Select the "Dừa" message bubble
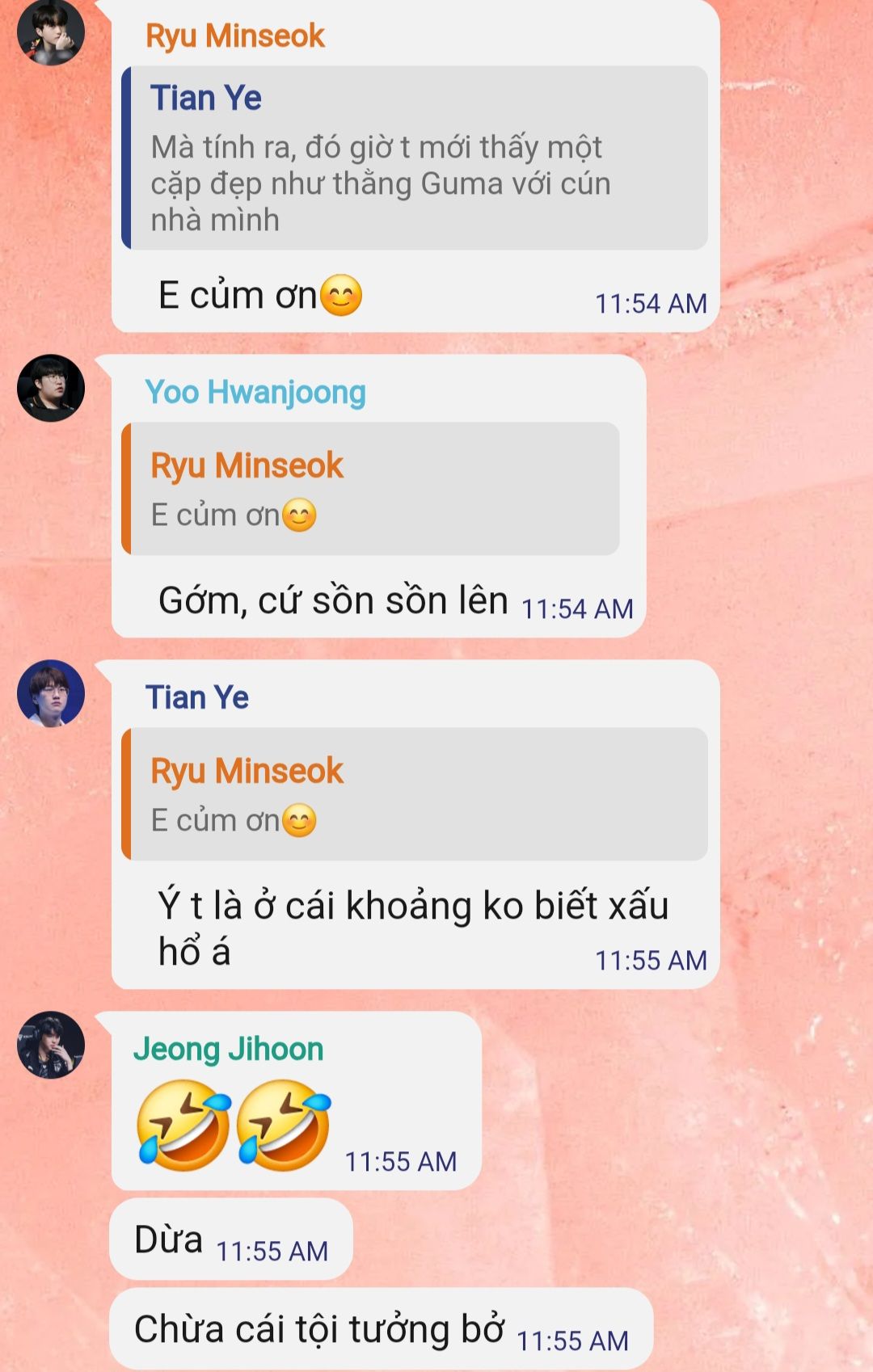 point(231,1239)
